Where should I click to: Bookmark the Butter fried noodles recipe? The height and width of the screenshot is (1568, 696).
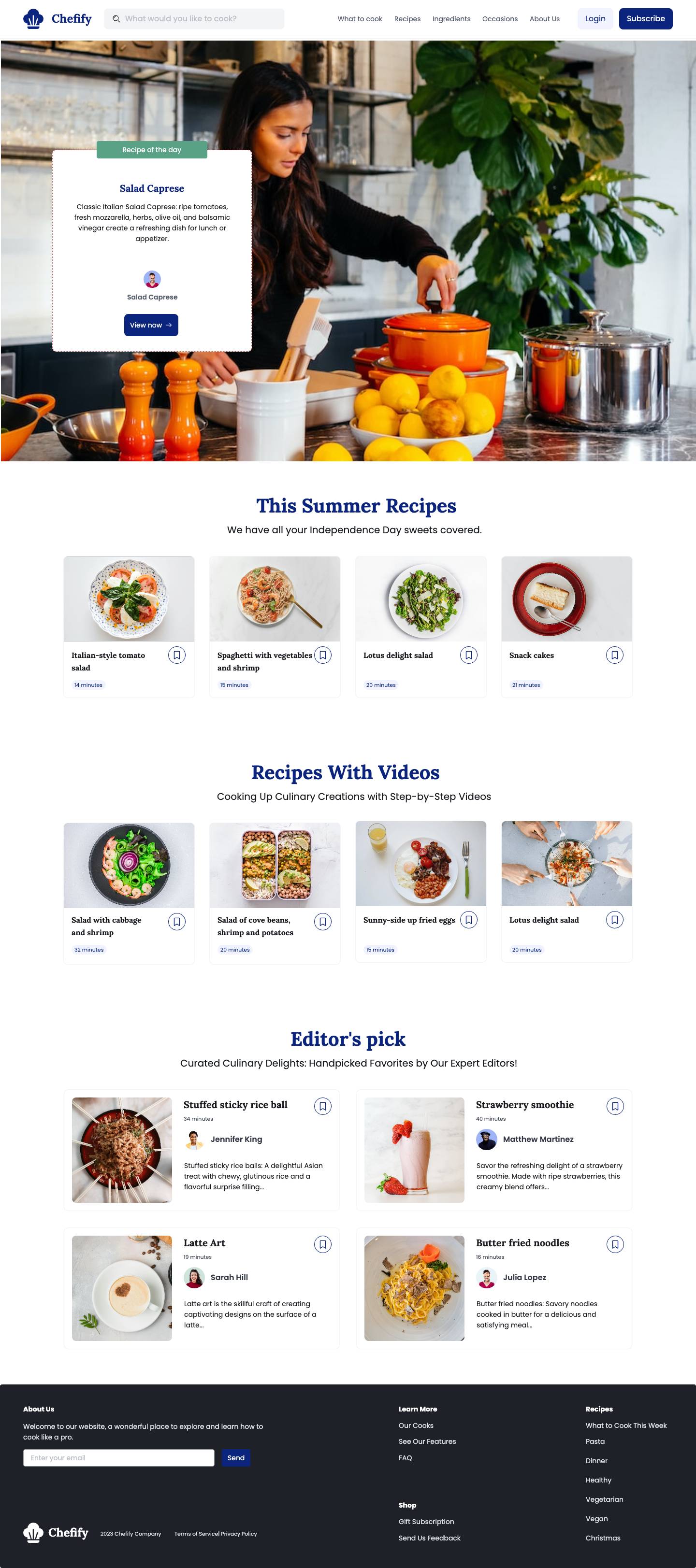pos(614,1244)
